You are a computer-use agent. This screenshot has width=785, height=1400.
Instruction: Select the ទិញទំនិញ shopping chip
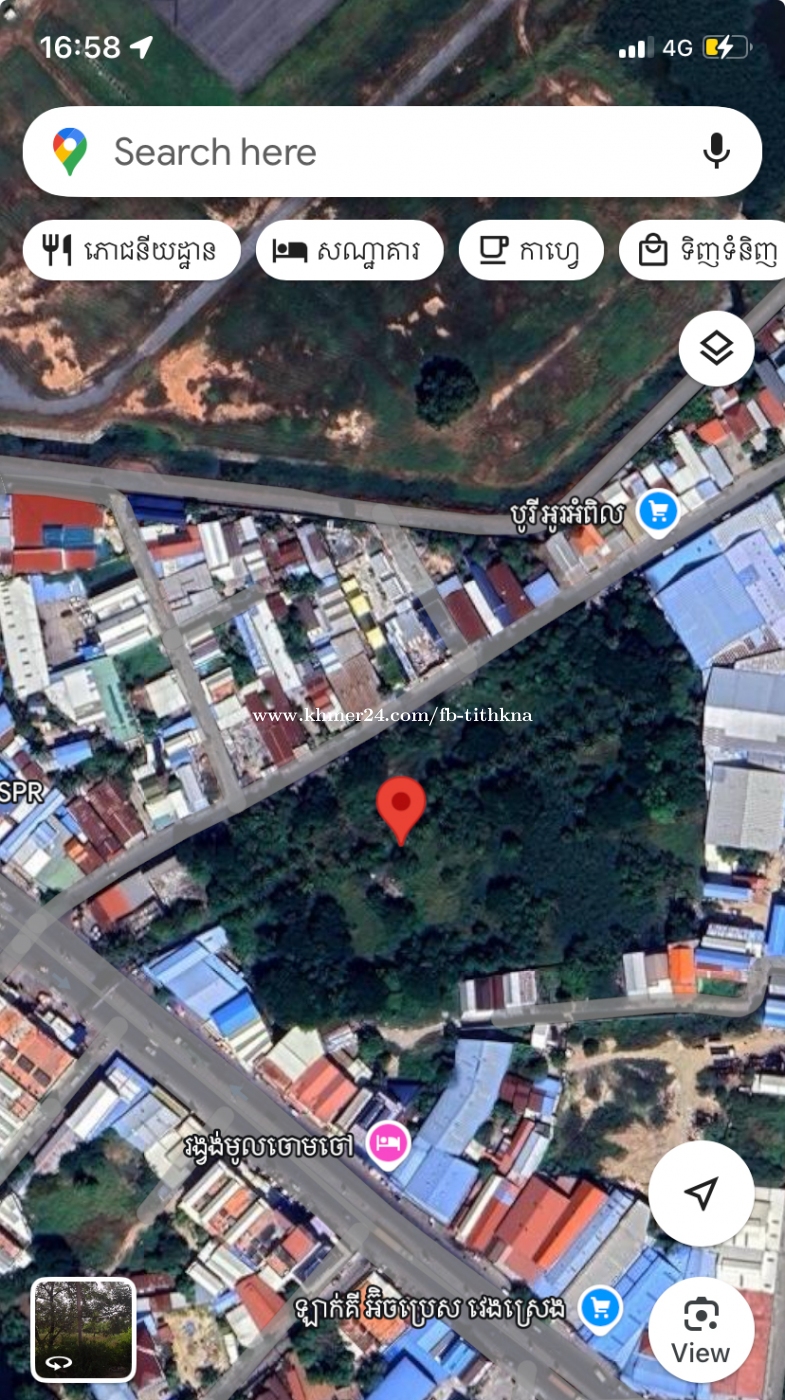(x=702, y=250)
